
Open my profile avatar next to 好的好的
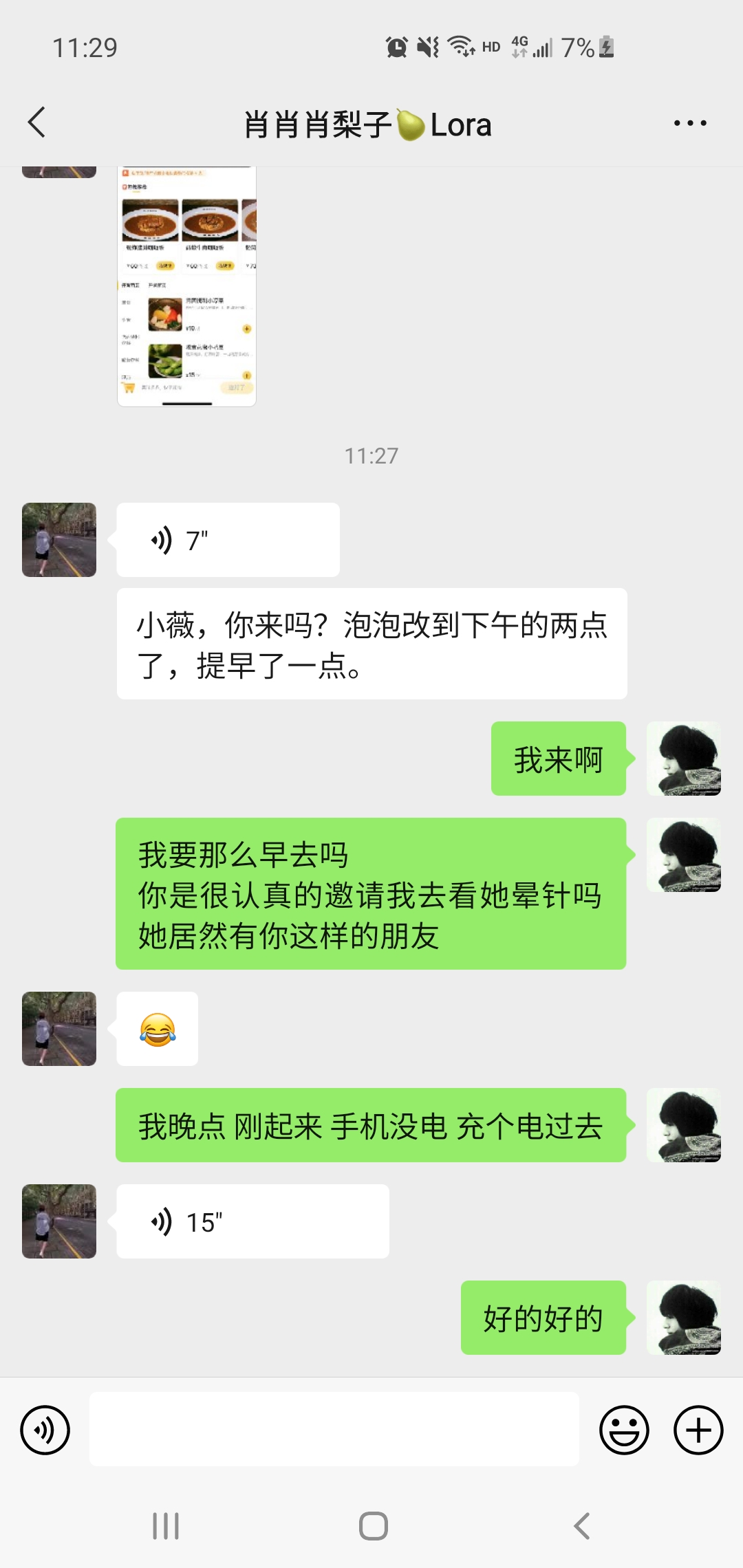pyautogui.click(x=684, y=1318)
